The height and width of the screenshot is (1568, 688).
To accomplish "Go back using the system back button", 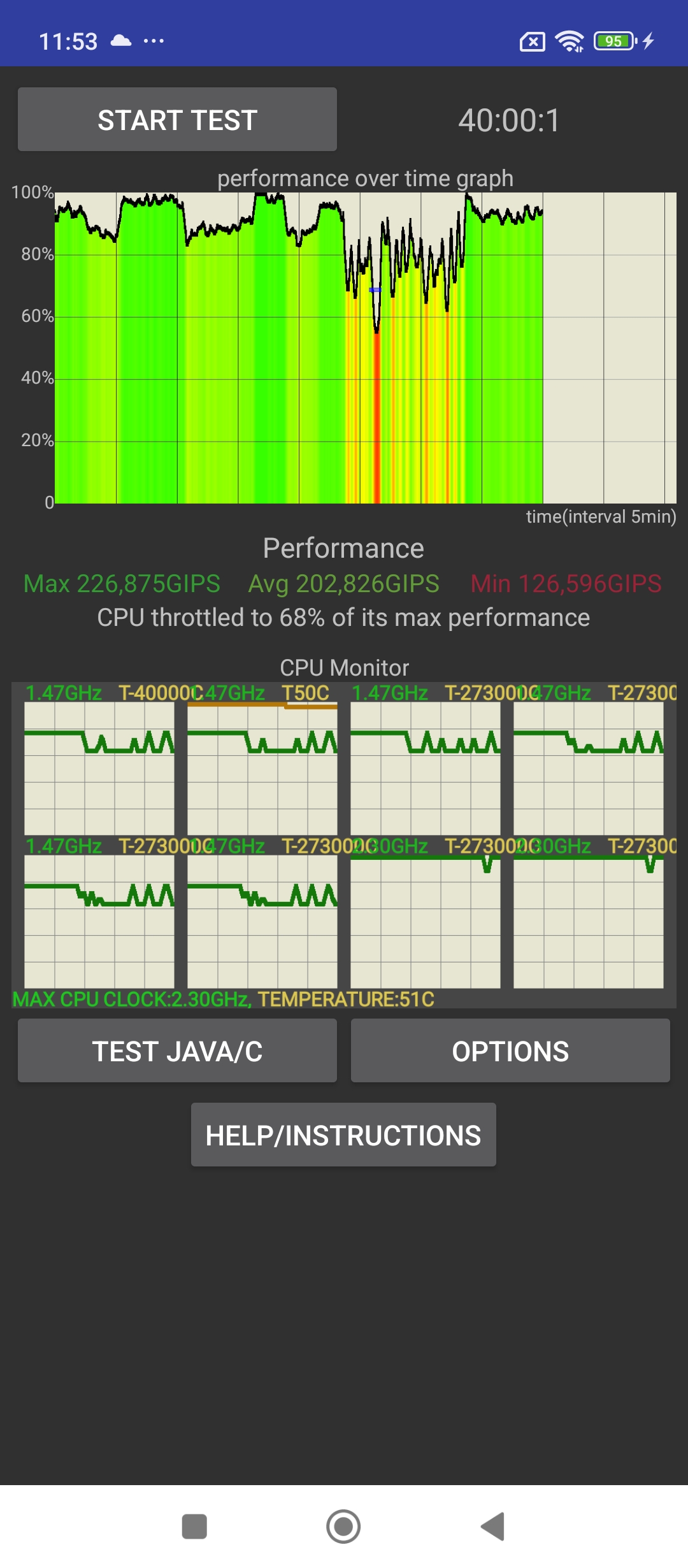I will tap(493, 1527).
